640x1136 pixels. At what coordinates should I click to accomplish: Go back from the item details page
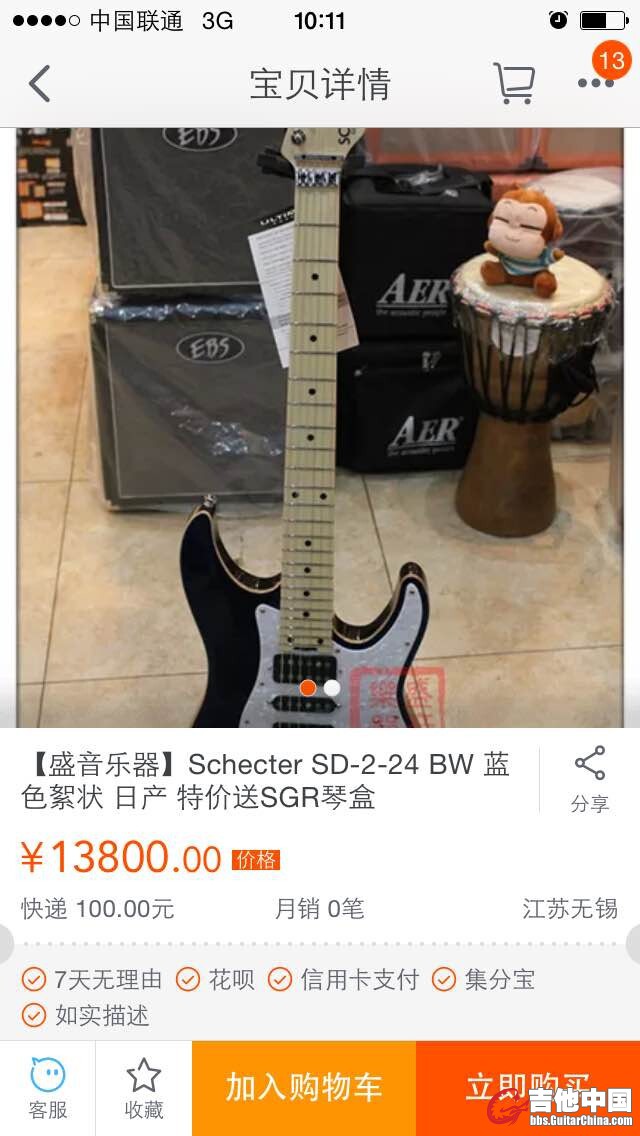(39, 84)
